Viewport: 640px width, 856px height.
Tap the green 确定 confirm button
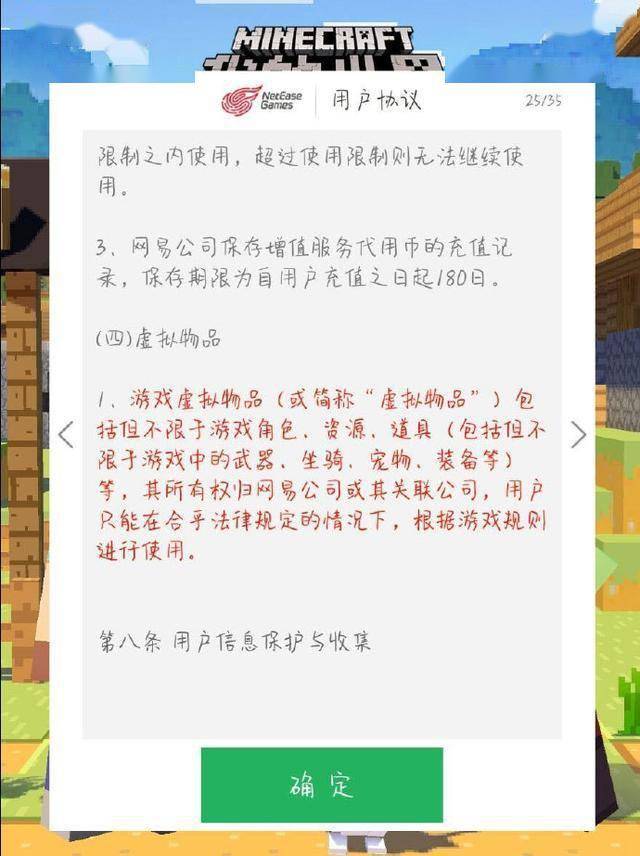321,784
